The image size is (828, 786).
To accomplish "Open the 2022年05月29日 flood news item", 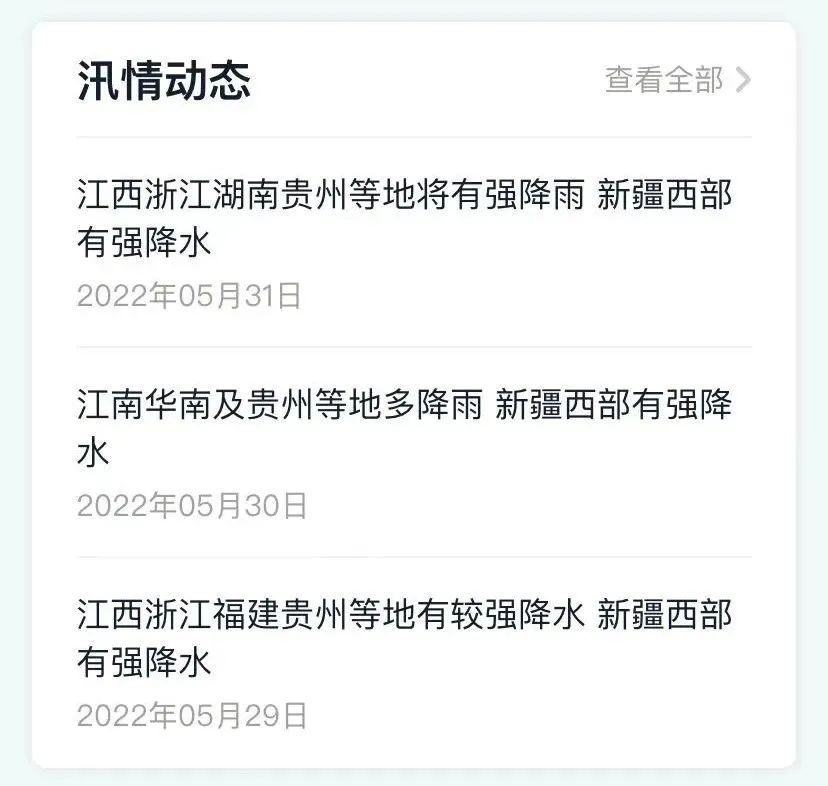I will [404, 638].
